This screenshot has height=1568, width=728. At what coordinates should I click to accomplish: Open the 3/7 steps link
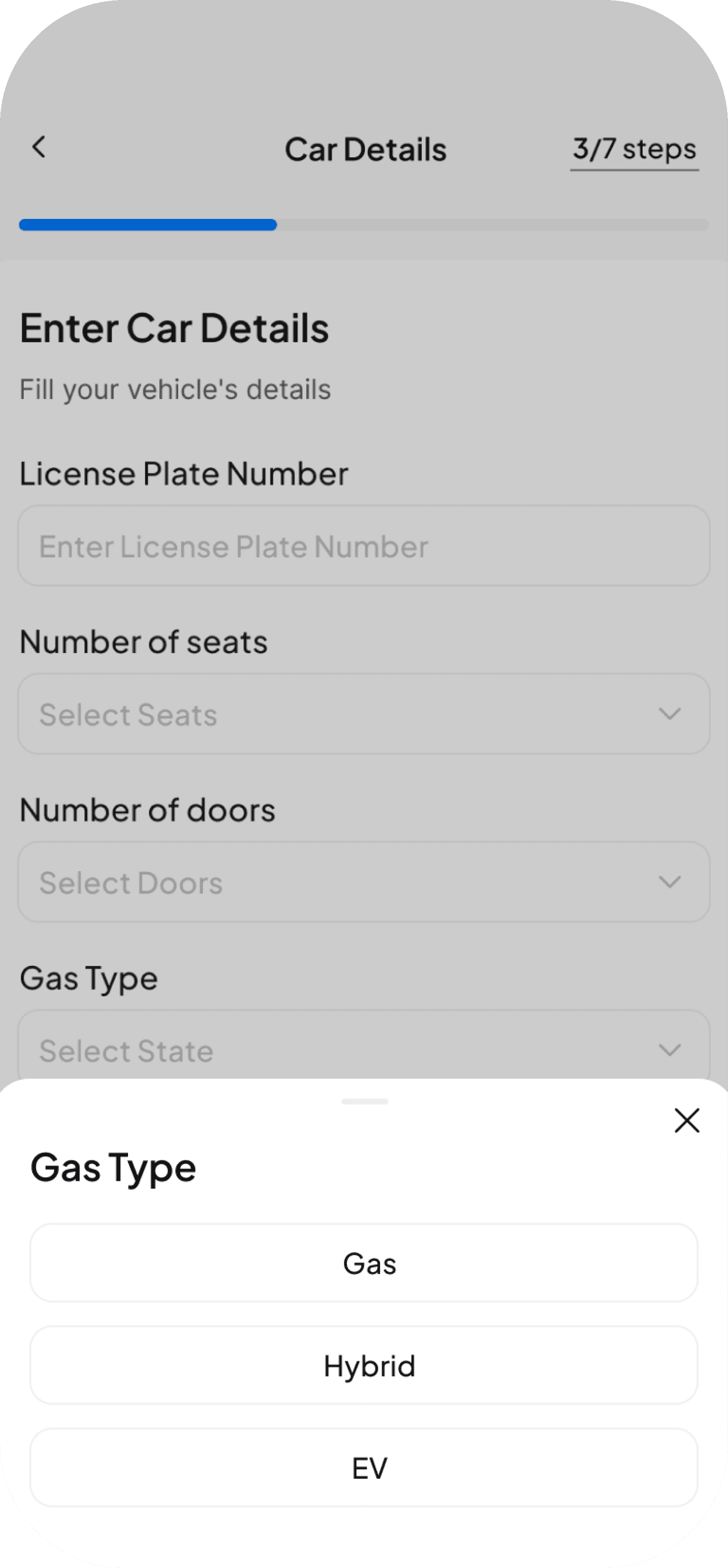tap(634, 150)
